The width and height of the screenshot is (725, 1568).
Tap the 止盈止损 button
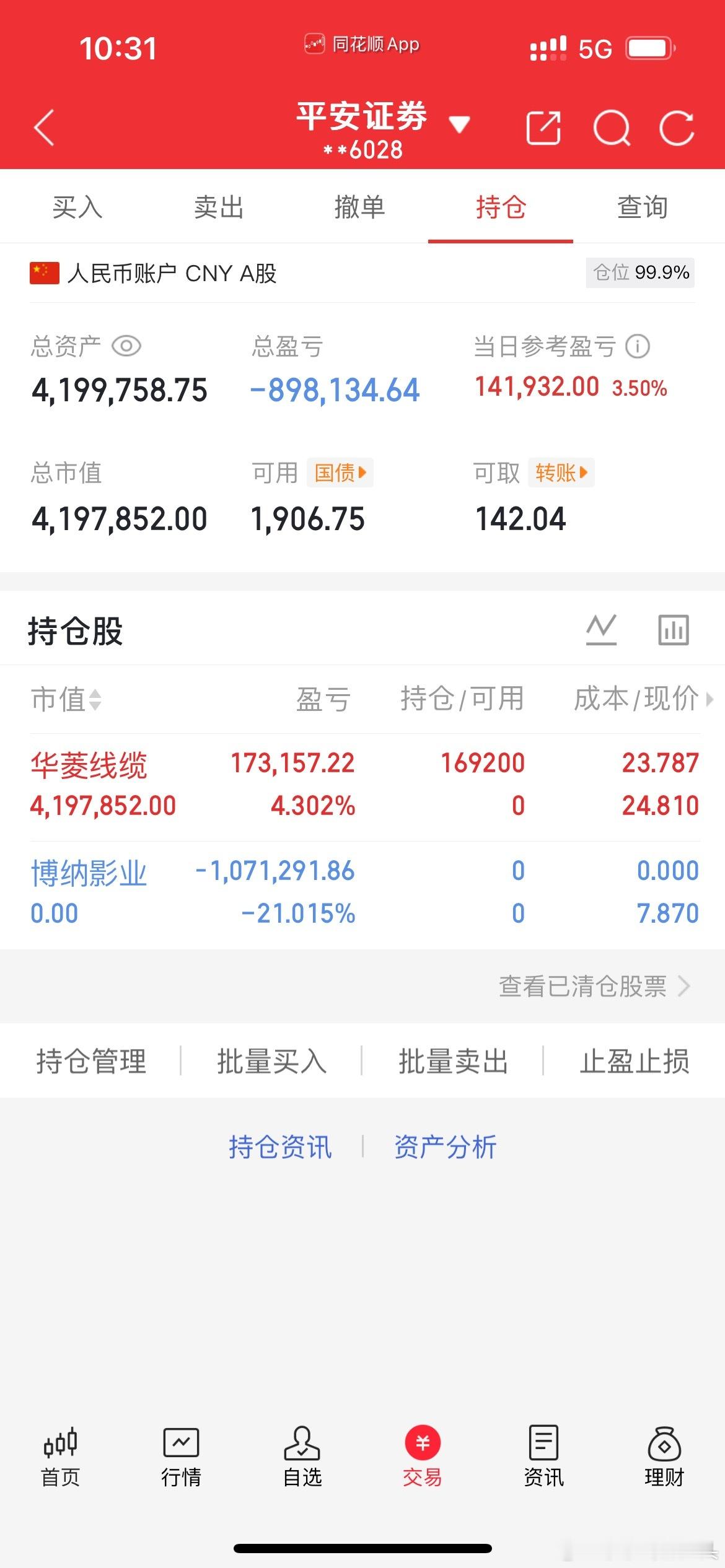[635, 1060]
